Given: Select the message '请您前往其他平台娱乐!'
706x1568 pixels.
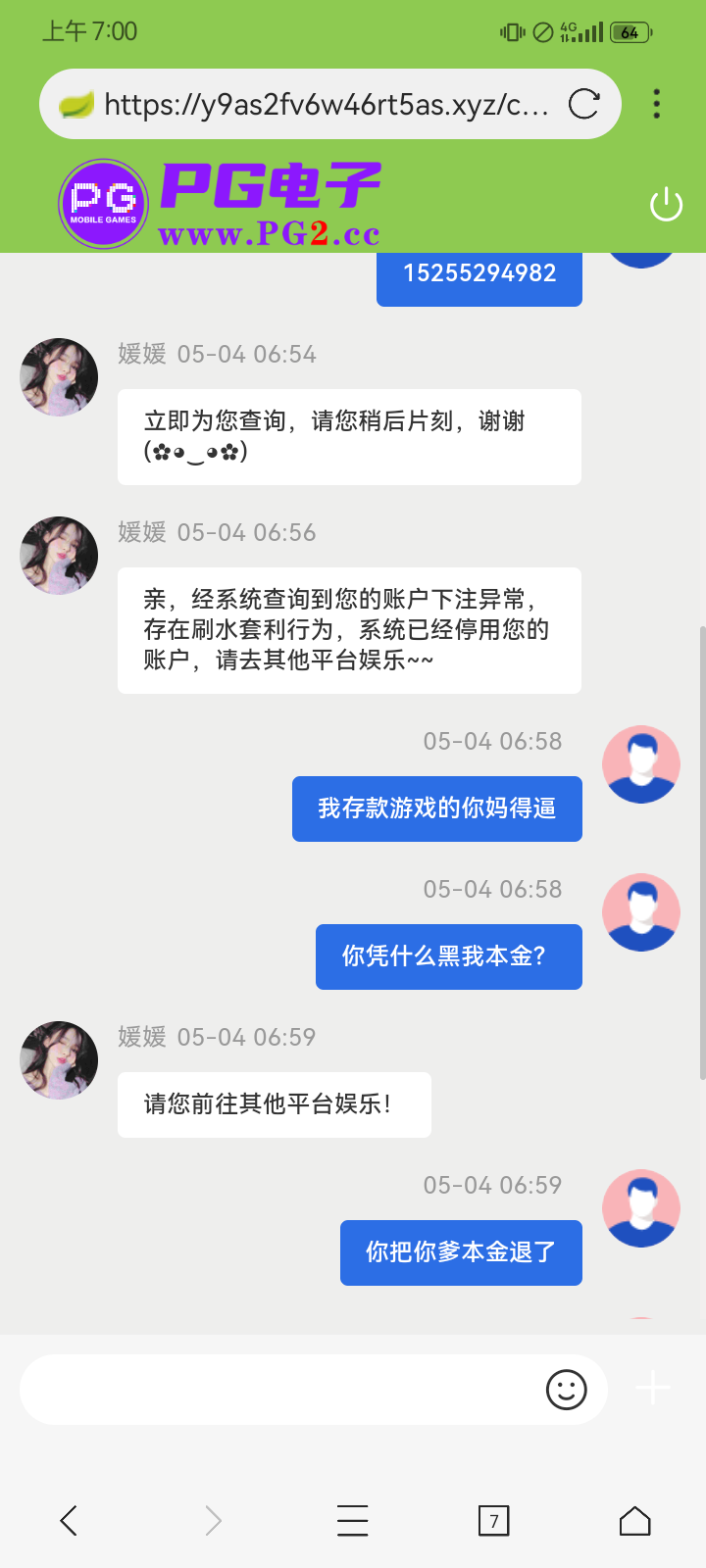Looking at the screenshot, I should (x=275, y=1104).
